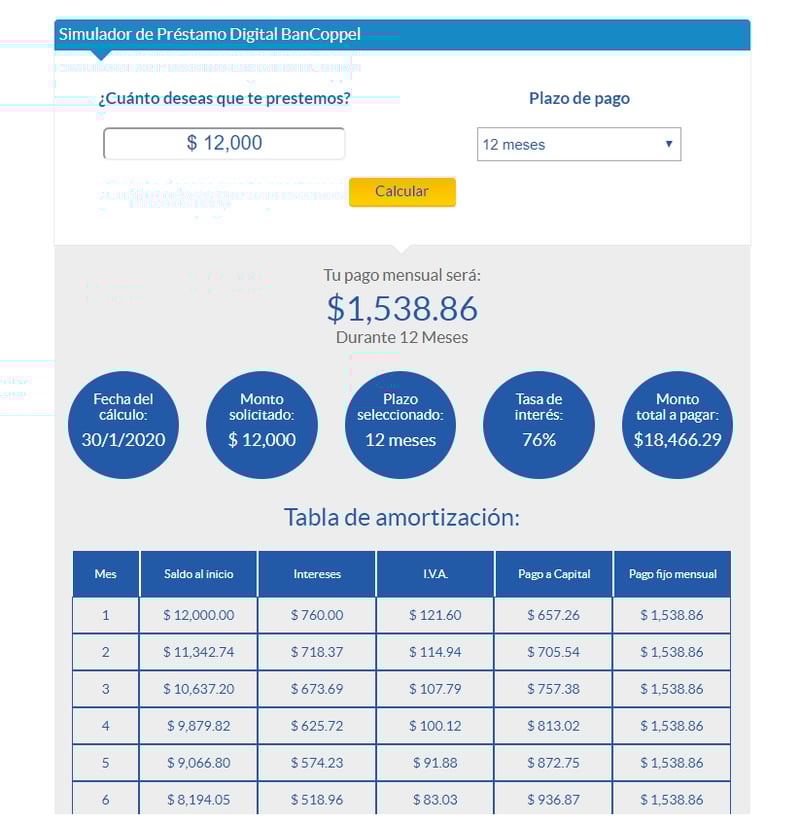Click the 'Plazo seleccionado' 12 meses circle
Image resolution: width=800 pixels, height=821 pixels.
400,424
